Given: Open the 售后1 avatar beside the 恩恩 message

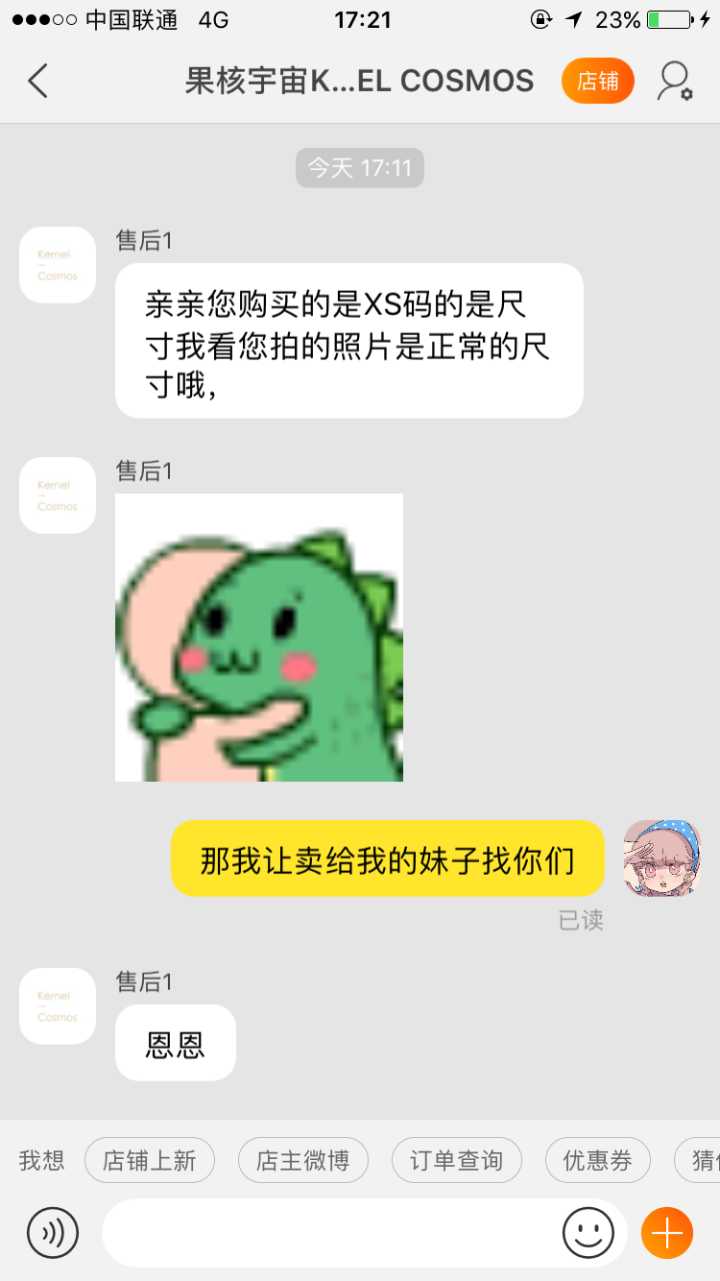Looking at the screenshot, I should click(x=57, y=1006).
